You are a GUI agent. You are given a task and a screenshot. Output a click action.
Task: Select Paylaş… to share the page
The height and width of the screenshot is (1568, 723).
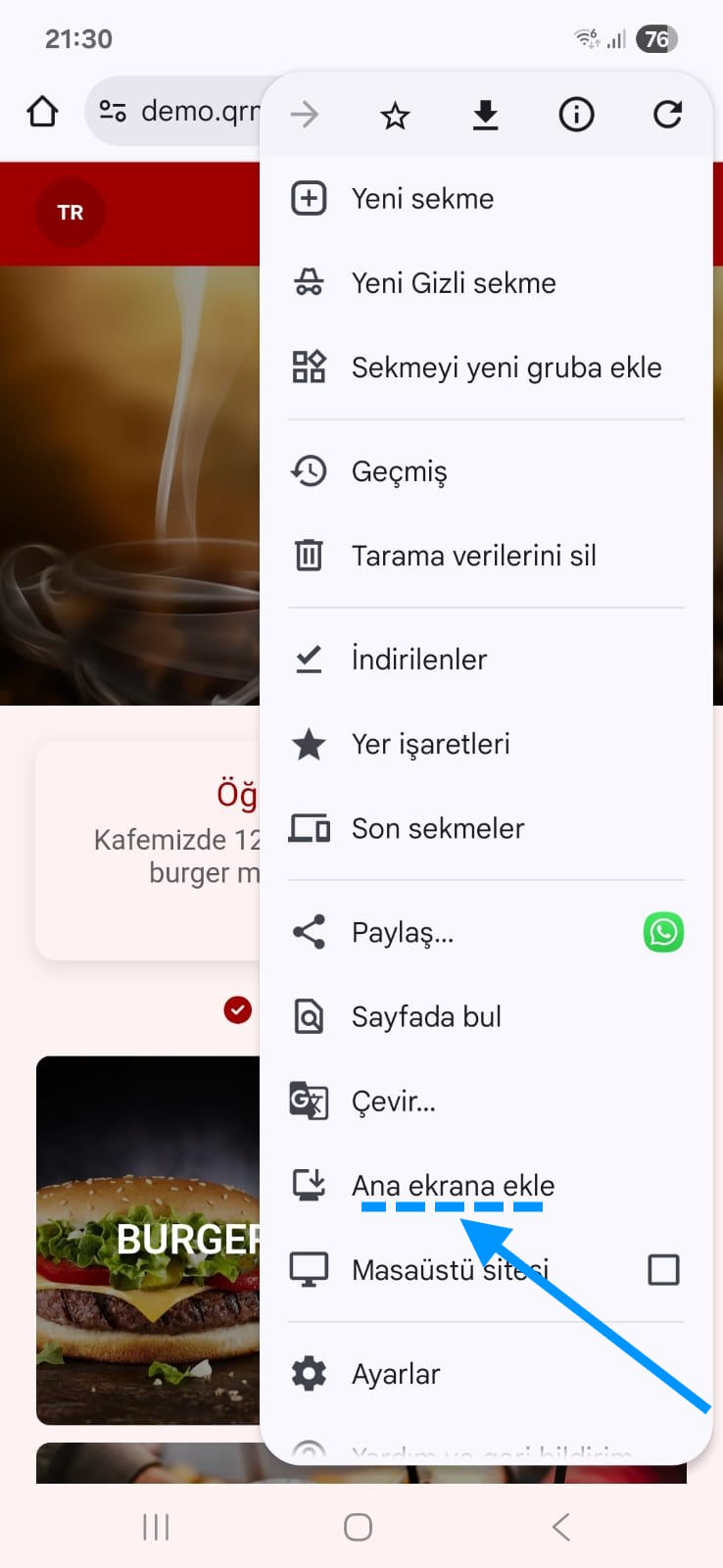pyautogui.click(x=402, y=932)
